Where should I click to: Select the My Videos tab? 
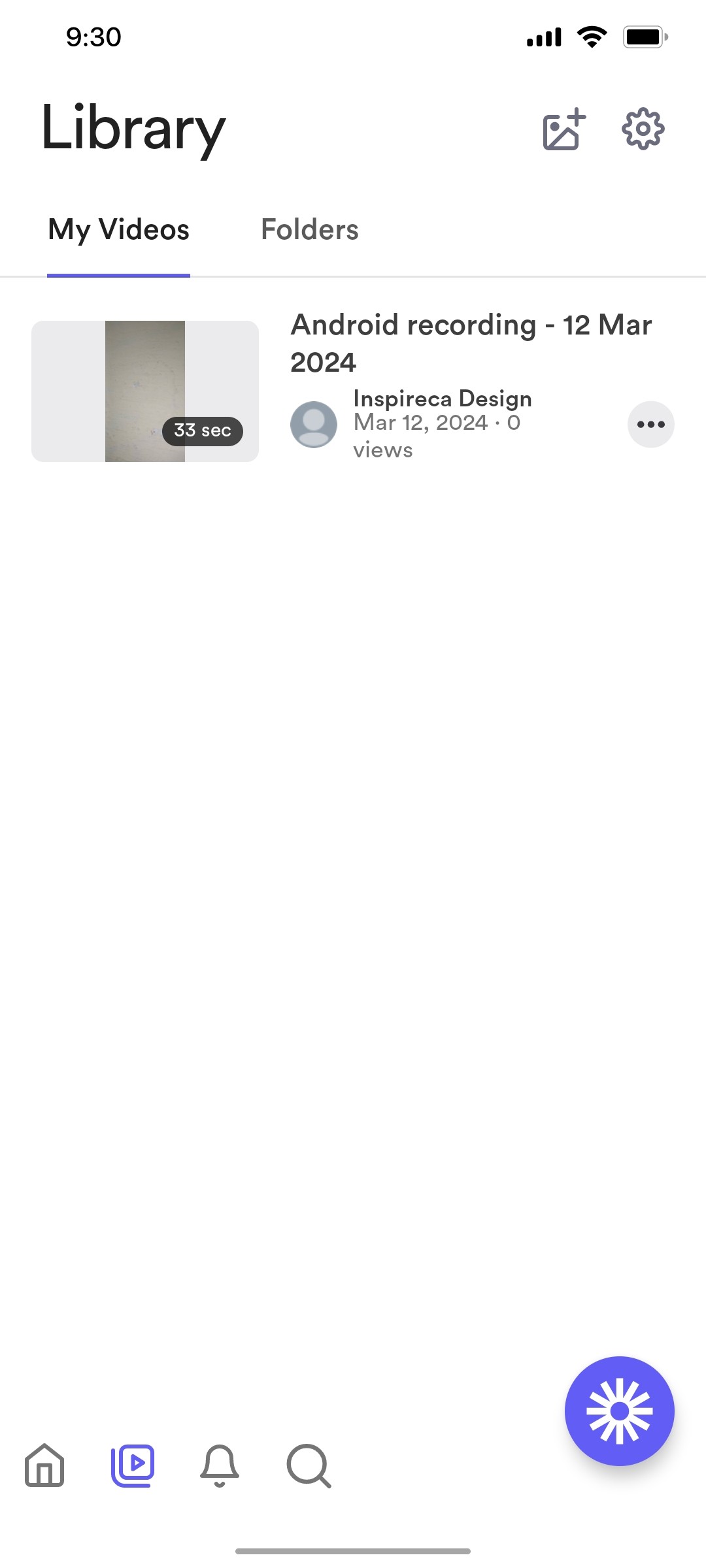click(119, 230)
